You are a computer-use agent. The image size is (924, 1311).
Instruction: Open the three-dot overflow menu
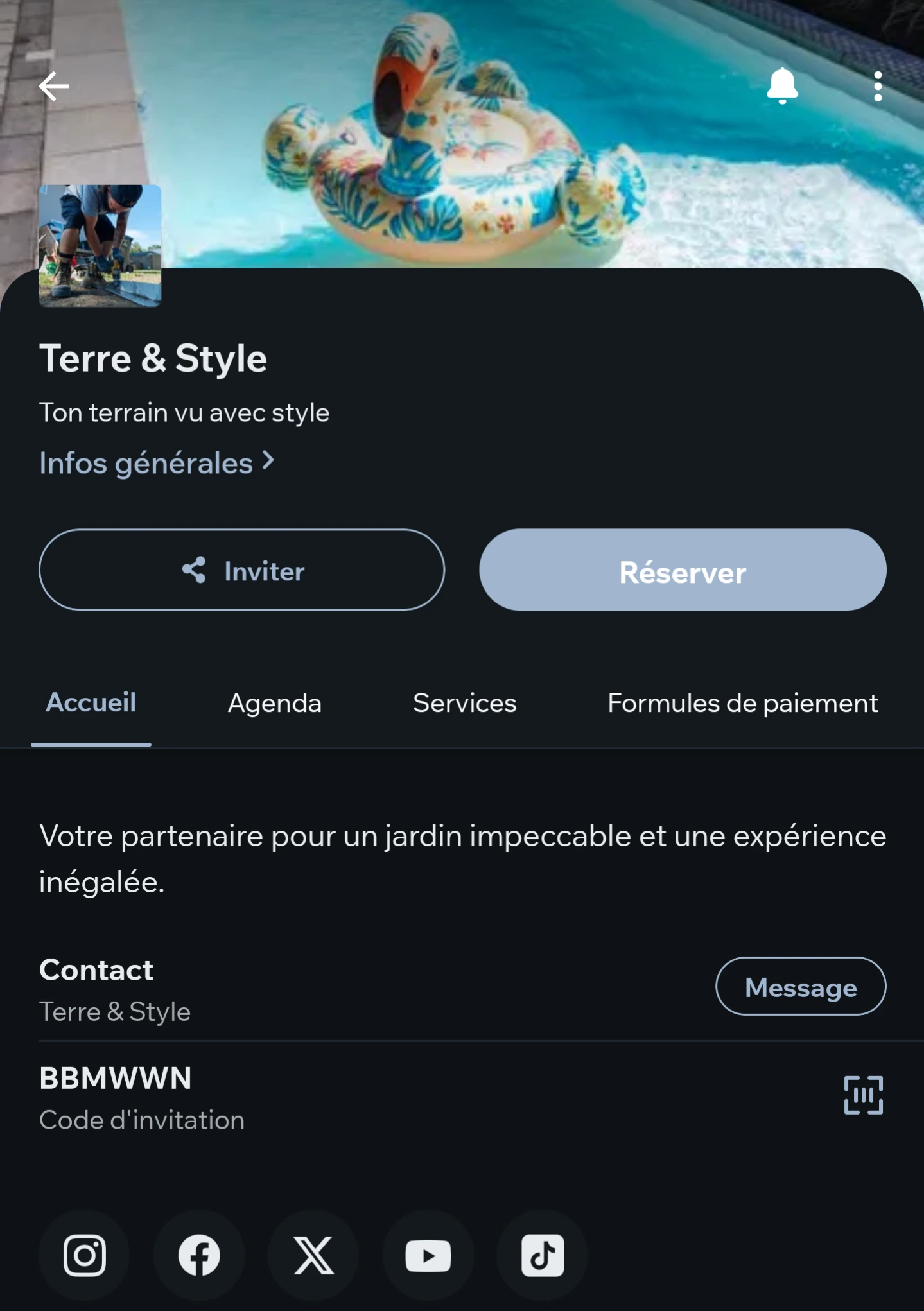pyautogui.click(x=877, y=86)
